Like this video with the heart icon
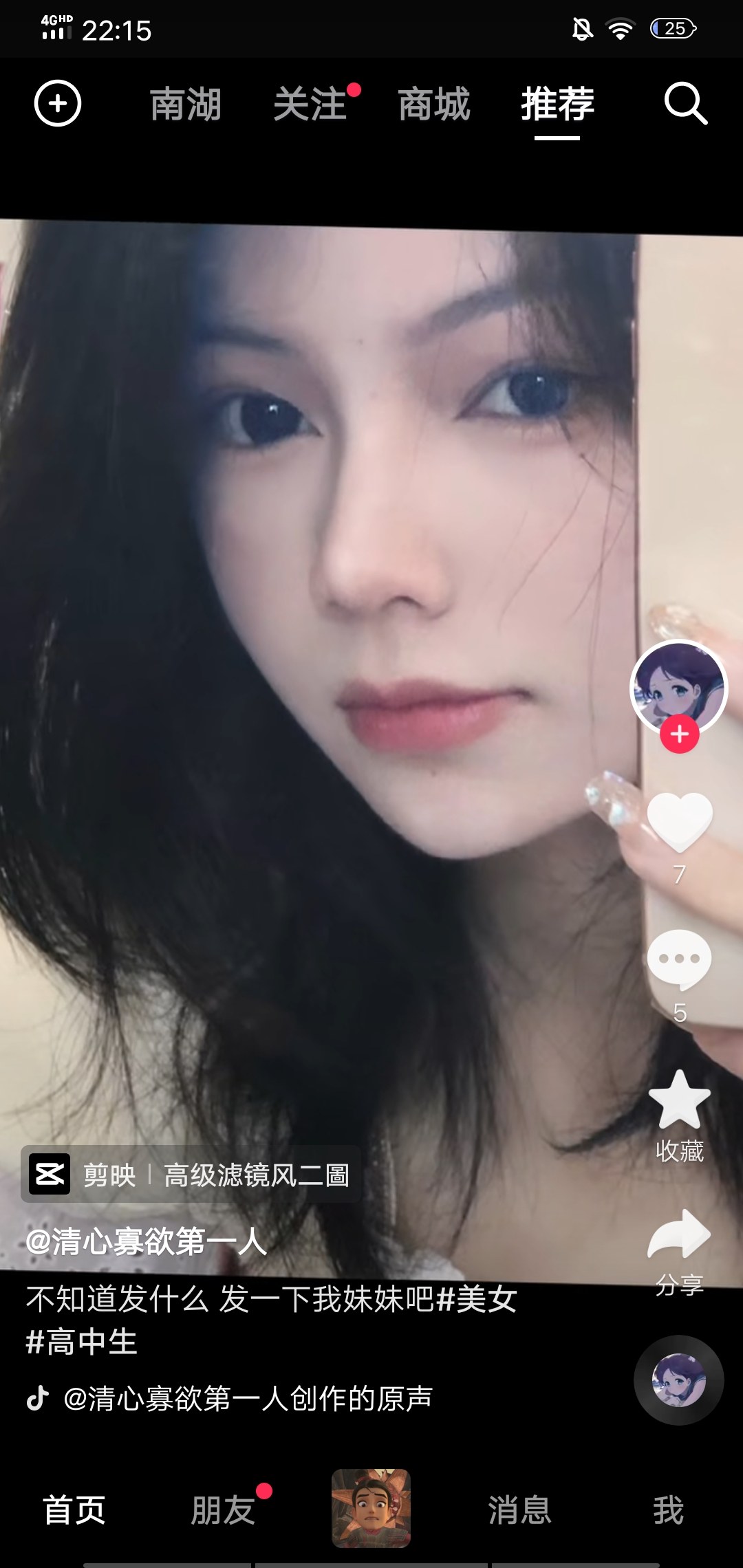Screen dimensions: 743x1568 coord(680,822)
